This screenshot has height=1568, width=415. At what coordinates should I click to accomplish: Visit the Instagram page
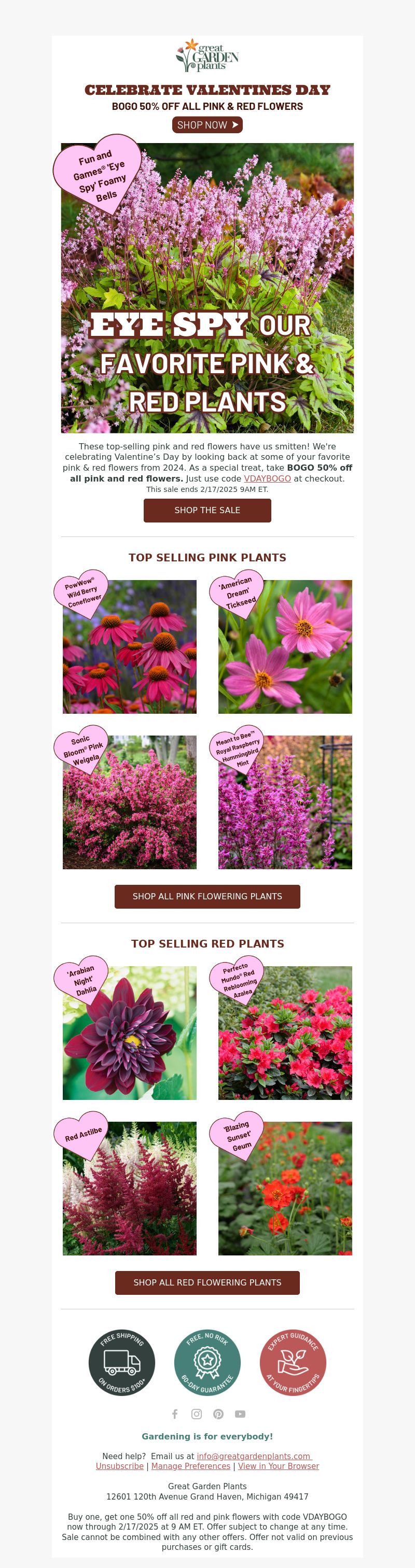point(196,1414)
